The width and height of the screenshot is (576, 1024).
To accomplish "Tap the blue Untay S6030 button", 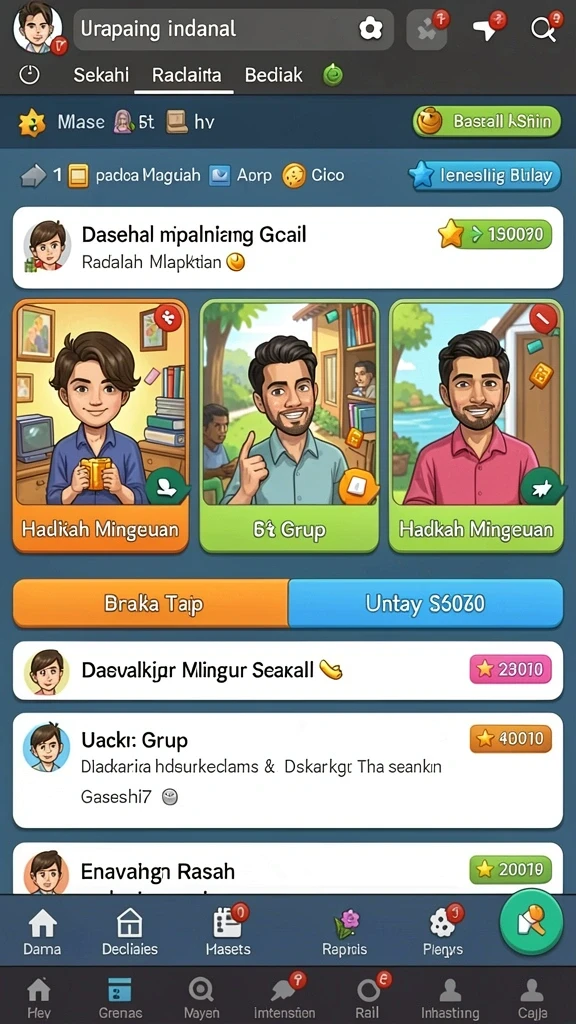I will (x=426, y=603).
